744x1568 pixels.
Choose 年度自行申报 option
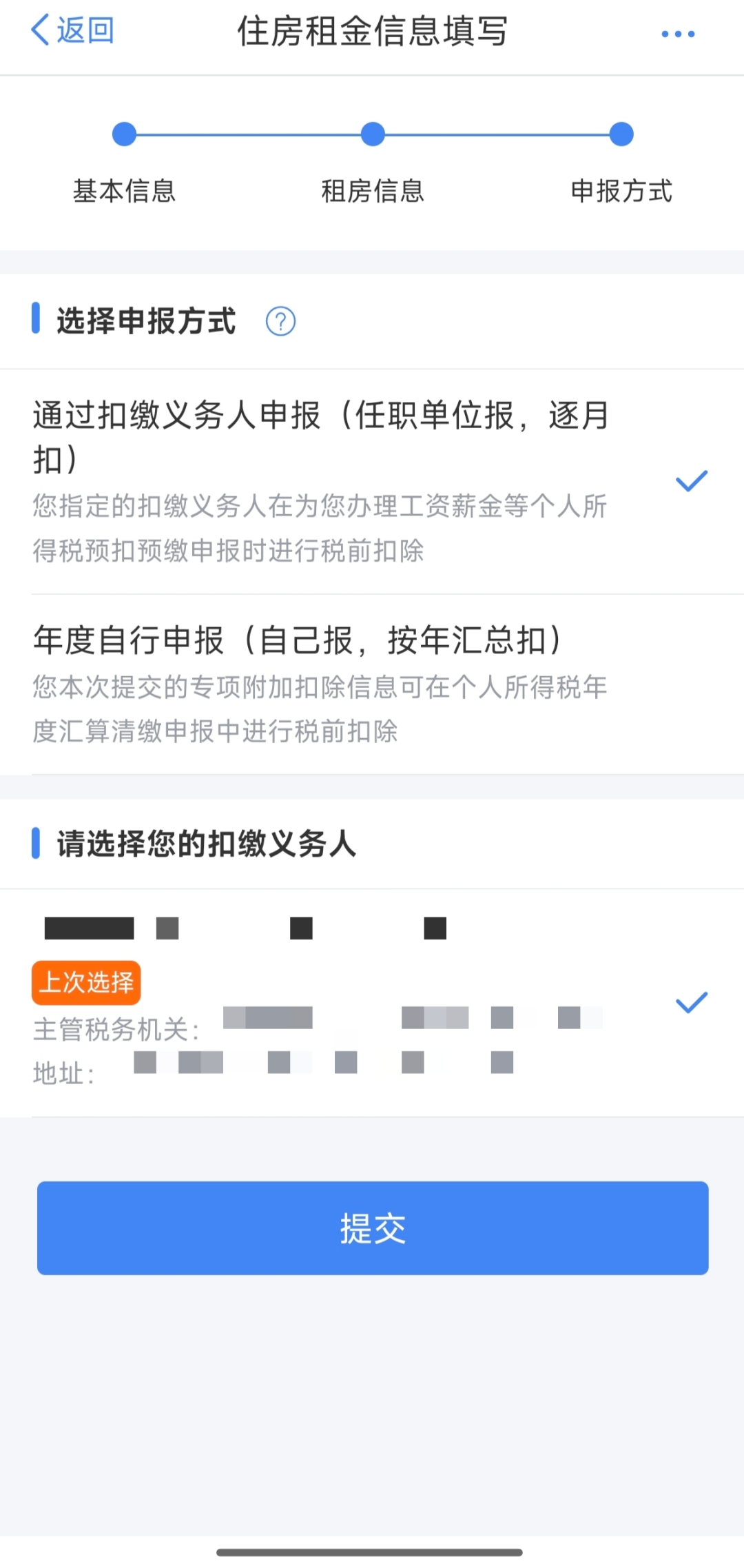(x=344, y=683)
